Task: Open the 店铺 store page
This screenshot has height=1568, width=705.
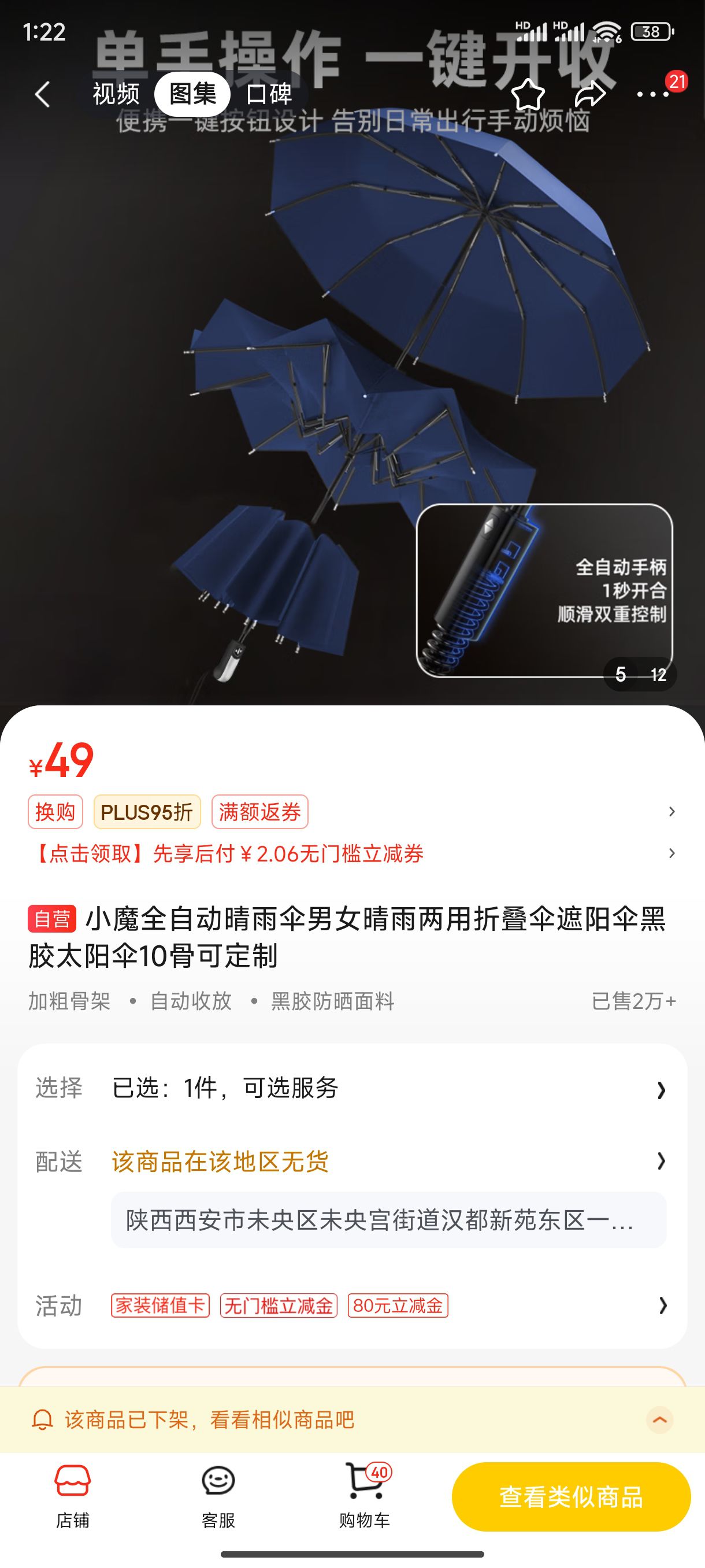Action: point(73,1496)
